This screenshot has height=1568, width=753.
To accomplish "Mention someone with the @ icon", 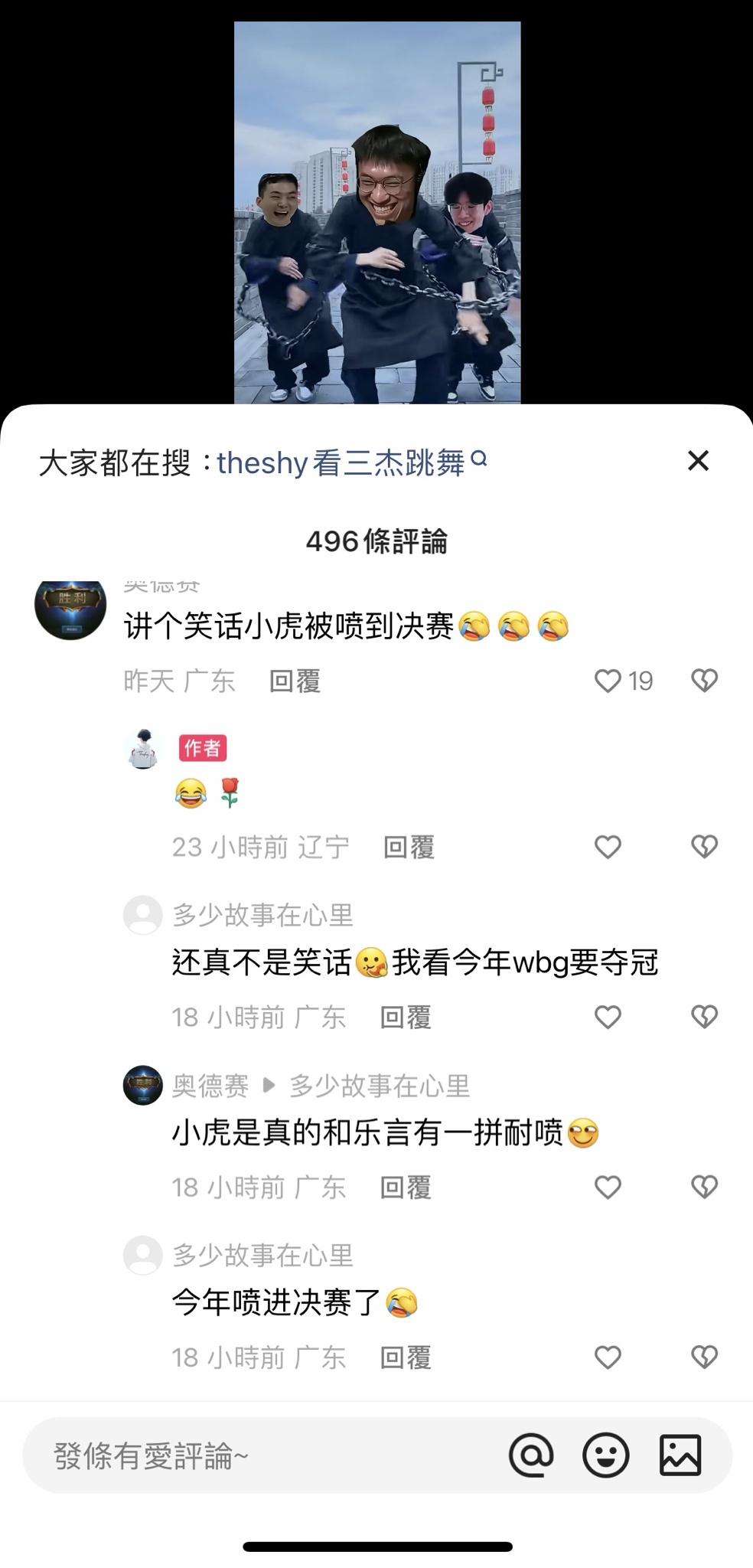I will (x=531, y=1455).
